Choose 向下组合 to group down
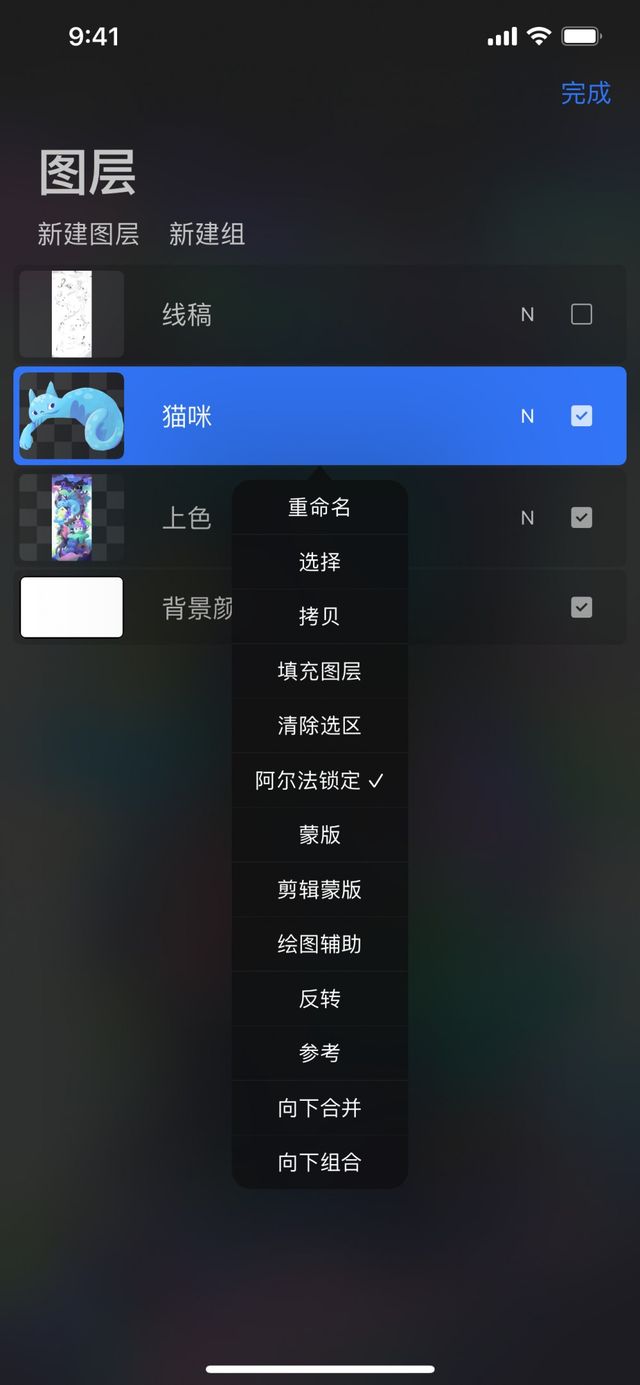The height and width of the screenshot is (1385, 640). [320, 1163]
